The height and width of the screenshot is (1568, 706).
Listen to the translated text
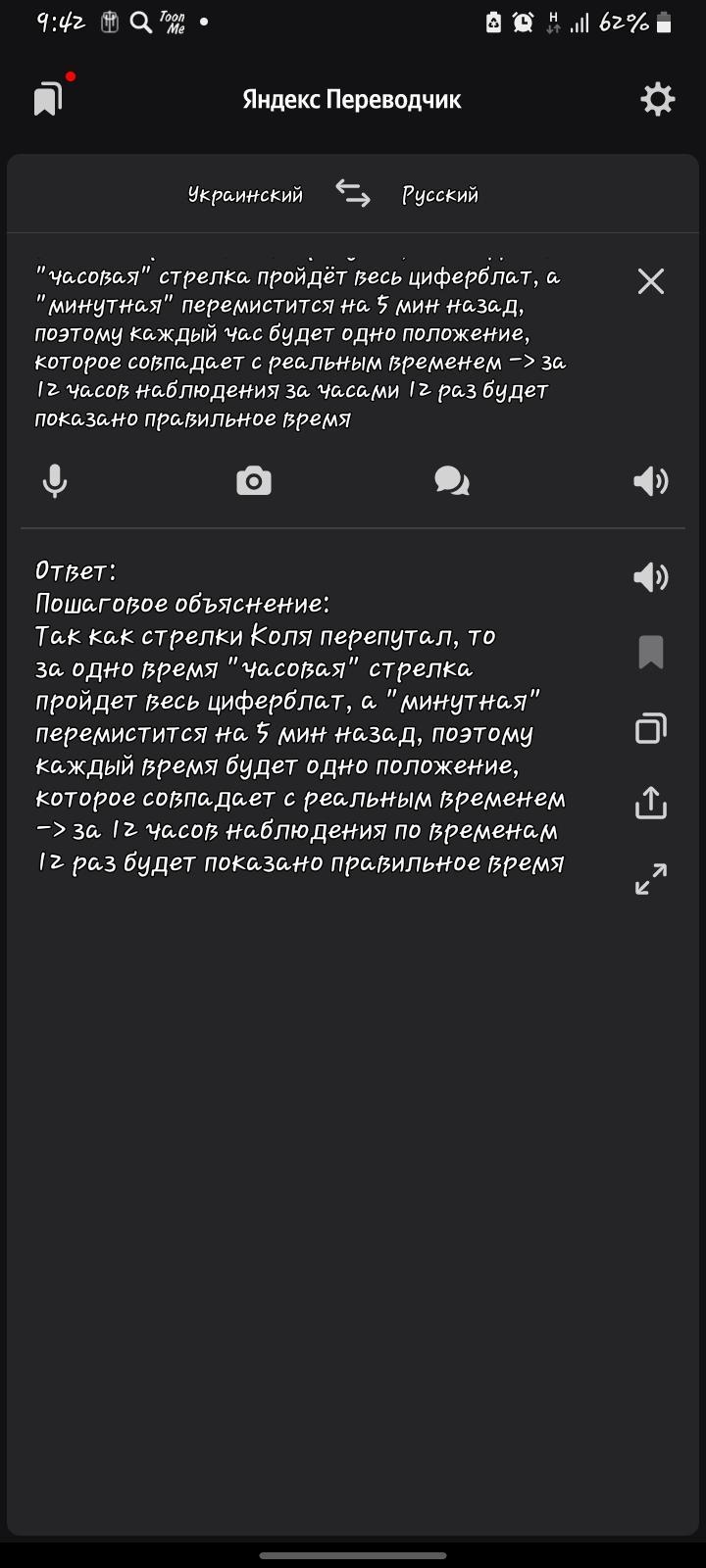[x=651, y=576]
